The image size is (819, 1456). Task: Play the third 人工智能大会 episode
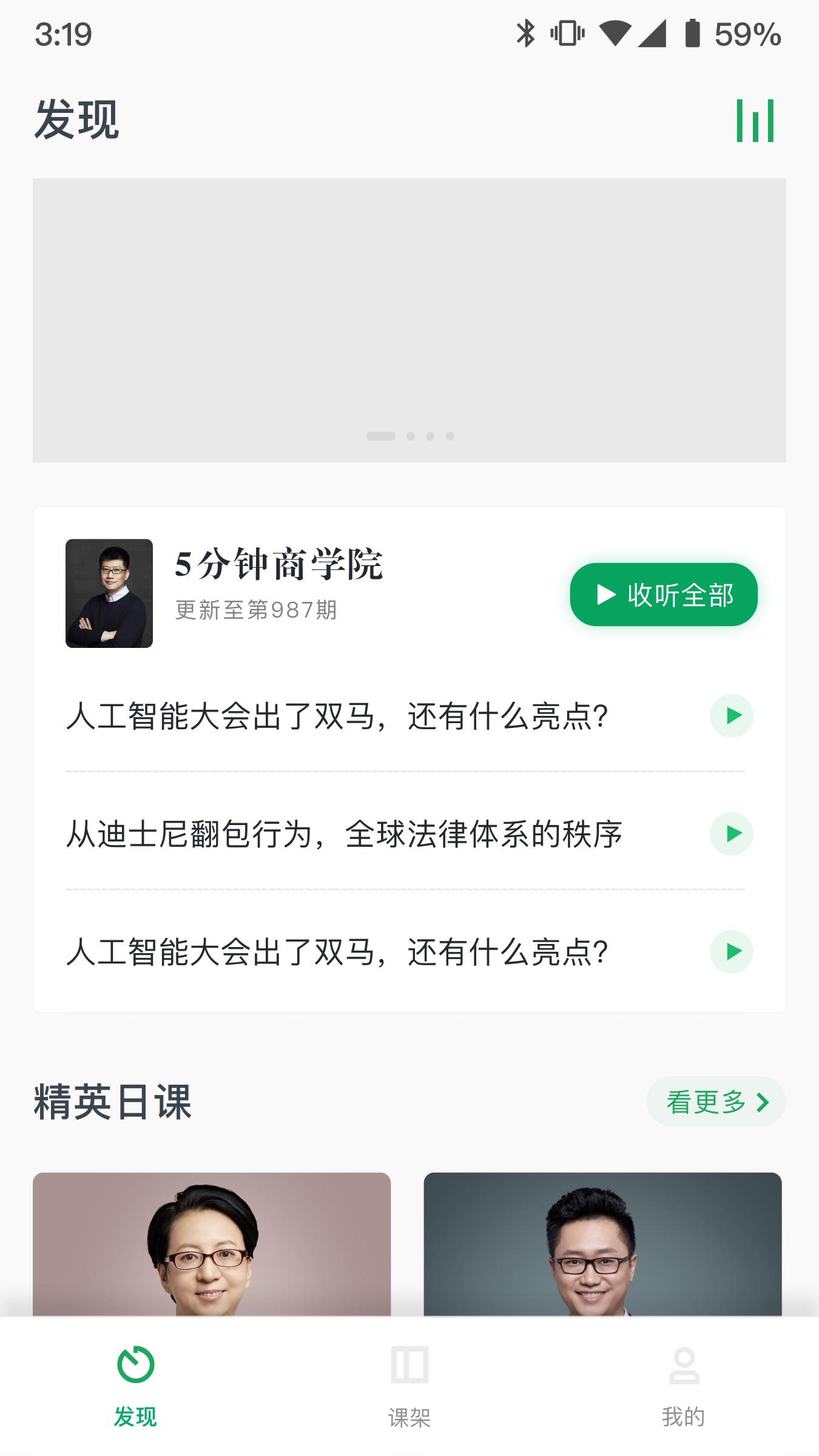[731, 952]
